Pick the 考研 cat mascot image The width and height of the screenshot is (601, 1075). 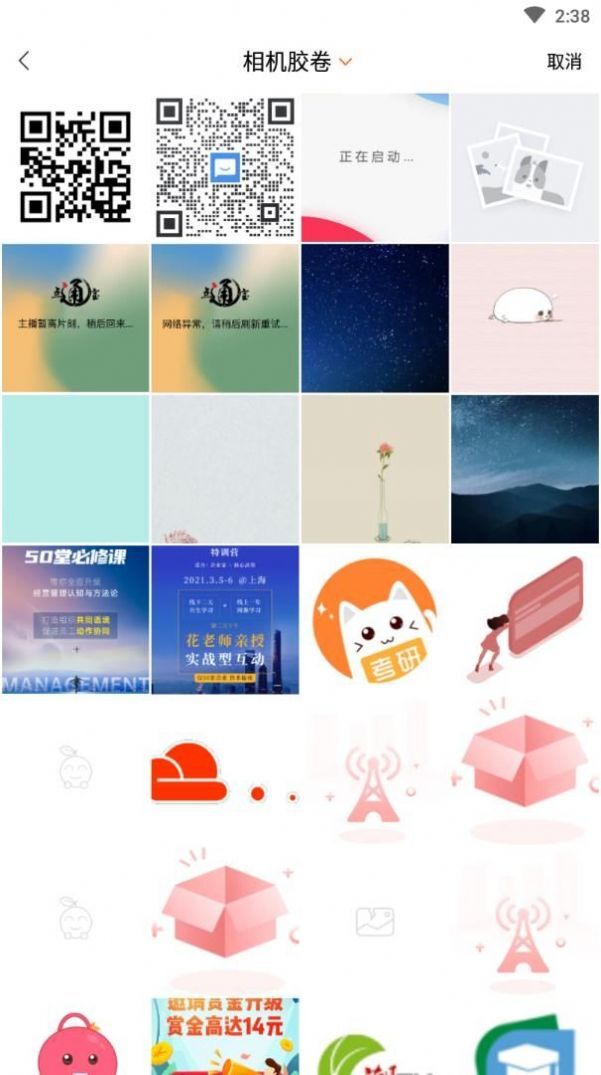point(375,619)
